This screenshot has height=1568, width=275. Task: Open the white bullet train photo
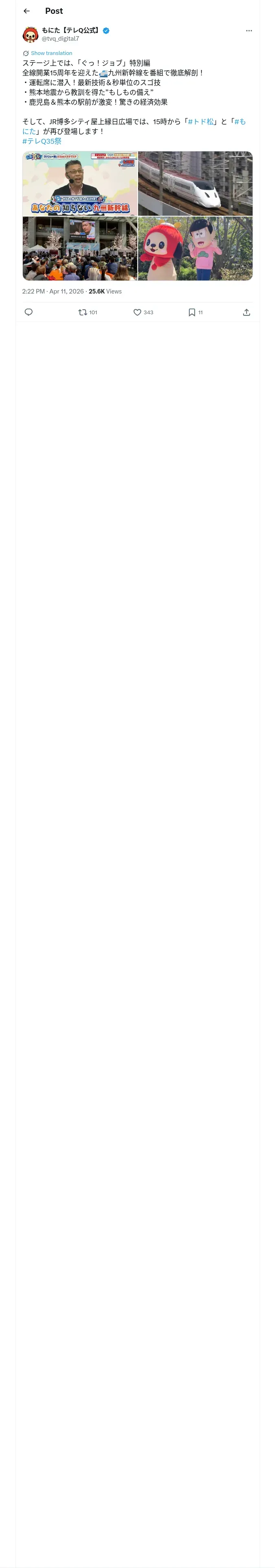[195, 184]
